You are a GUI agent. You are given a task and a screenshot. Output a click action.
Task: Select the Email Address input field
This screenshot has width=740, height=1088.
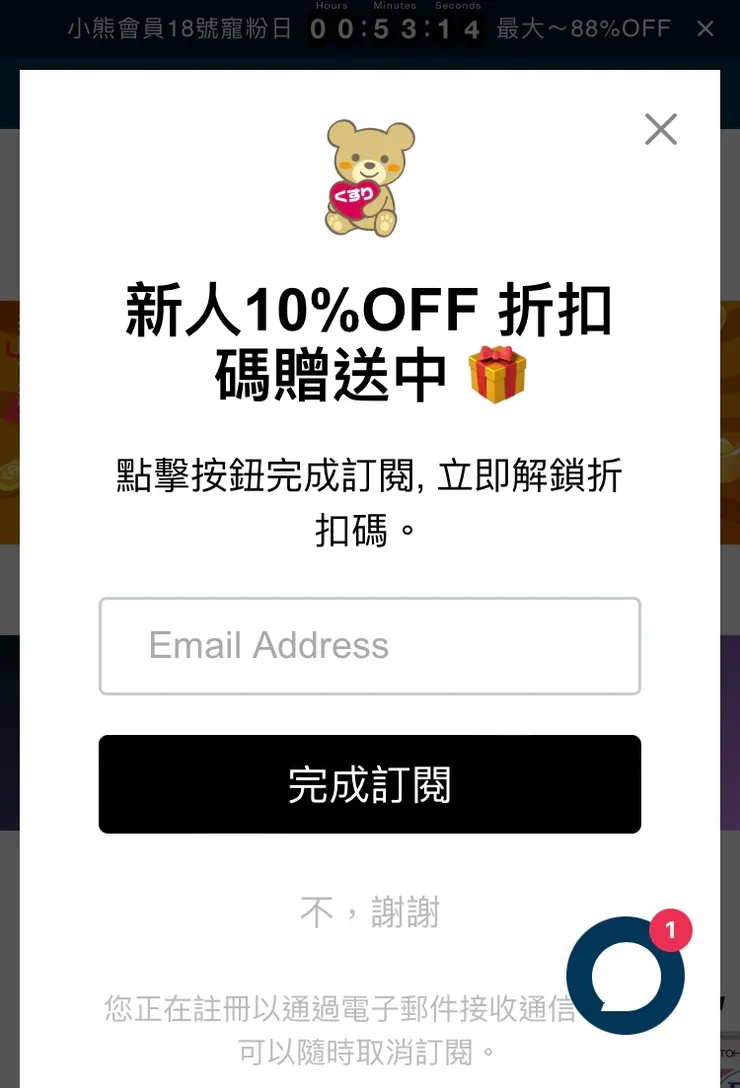[x=370, y=645]
